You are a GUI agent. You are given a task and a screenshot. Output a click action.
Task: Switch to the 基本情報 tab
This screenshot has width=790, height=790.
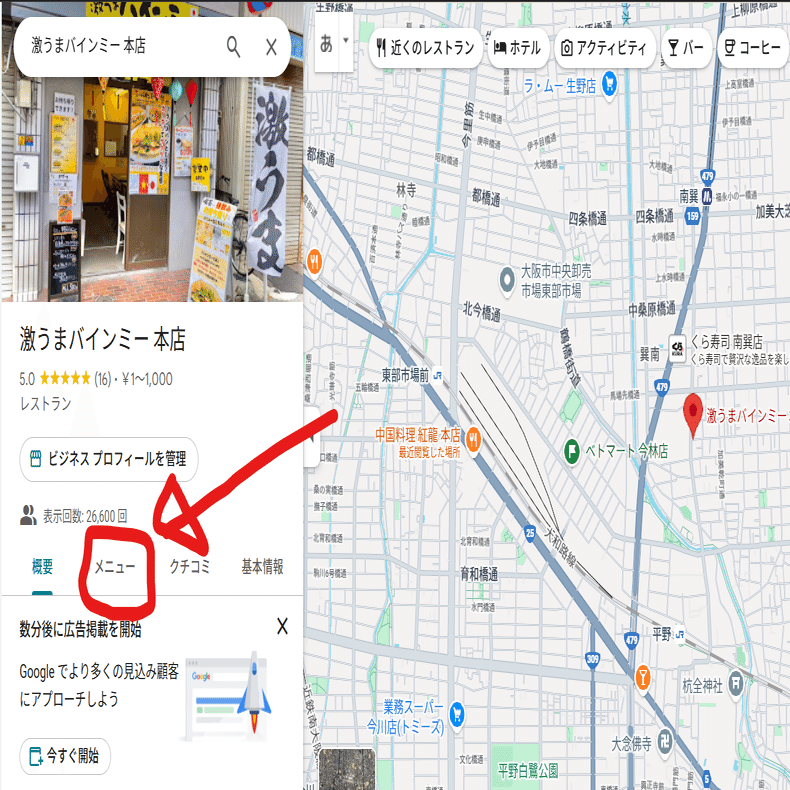[262, 567]
